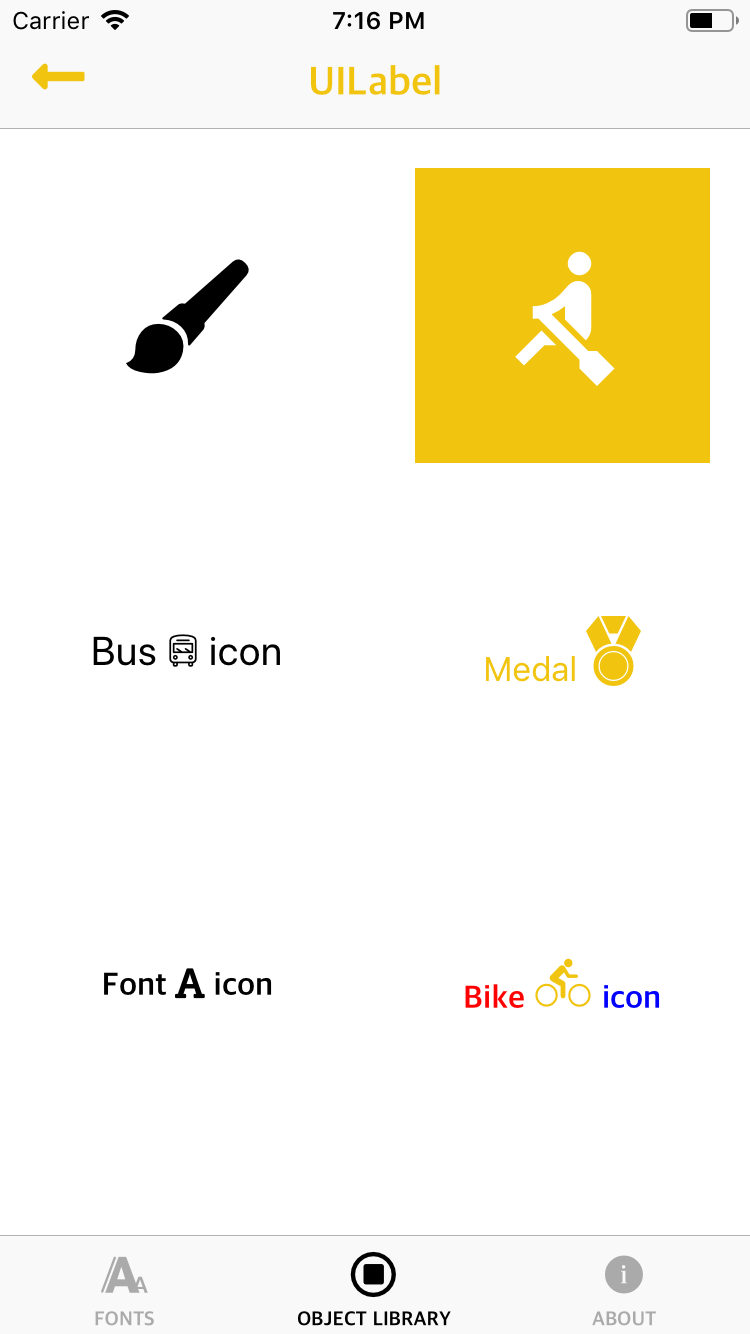Tap the stacked fonts icon in the tab bar
750x1334 pixels.
(124, 1274)
